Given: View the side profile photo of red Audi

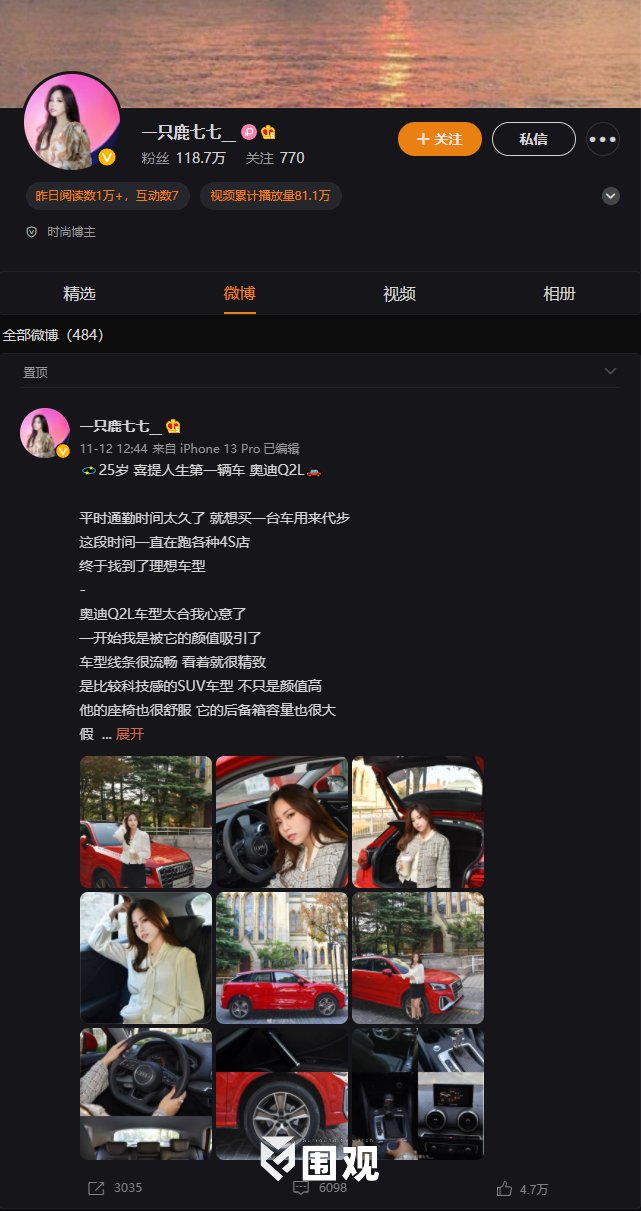Looking at the screenshot, I should [x=282, y=958].
